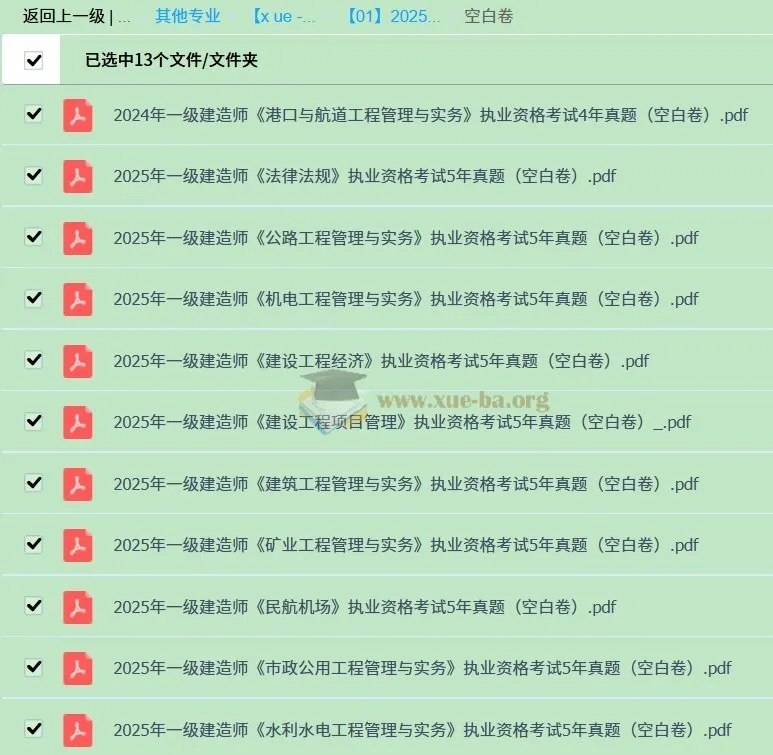Open the 《民航机场》 PDF file
This screenshot has width=773, height=755.
pyautogui.click(x=364, y=607)
